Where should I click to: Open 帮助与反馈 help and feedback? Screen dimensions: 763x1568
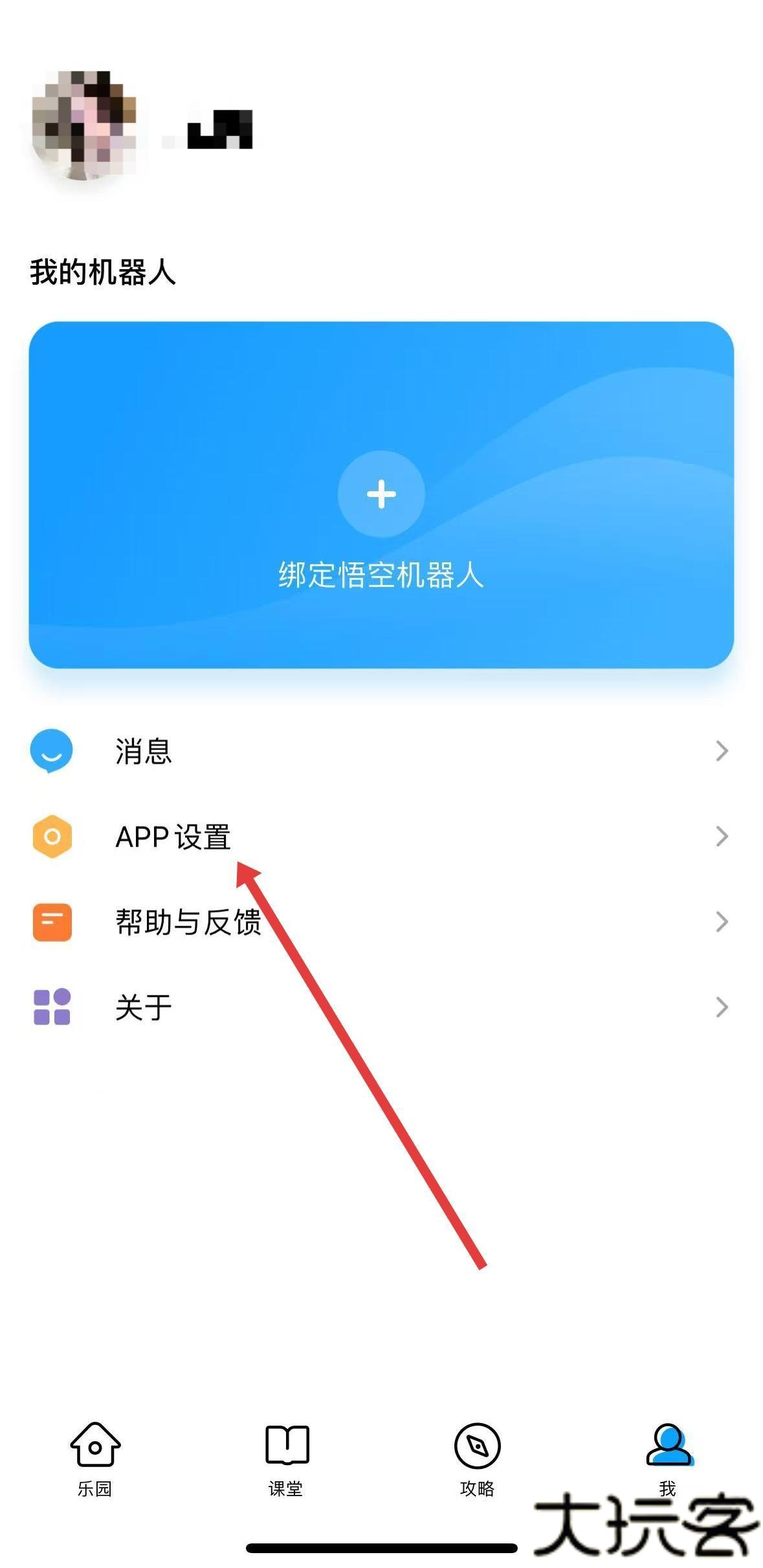tap(381, 922)
